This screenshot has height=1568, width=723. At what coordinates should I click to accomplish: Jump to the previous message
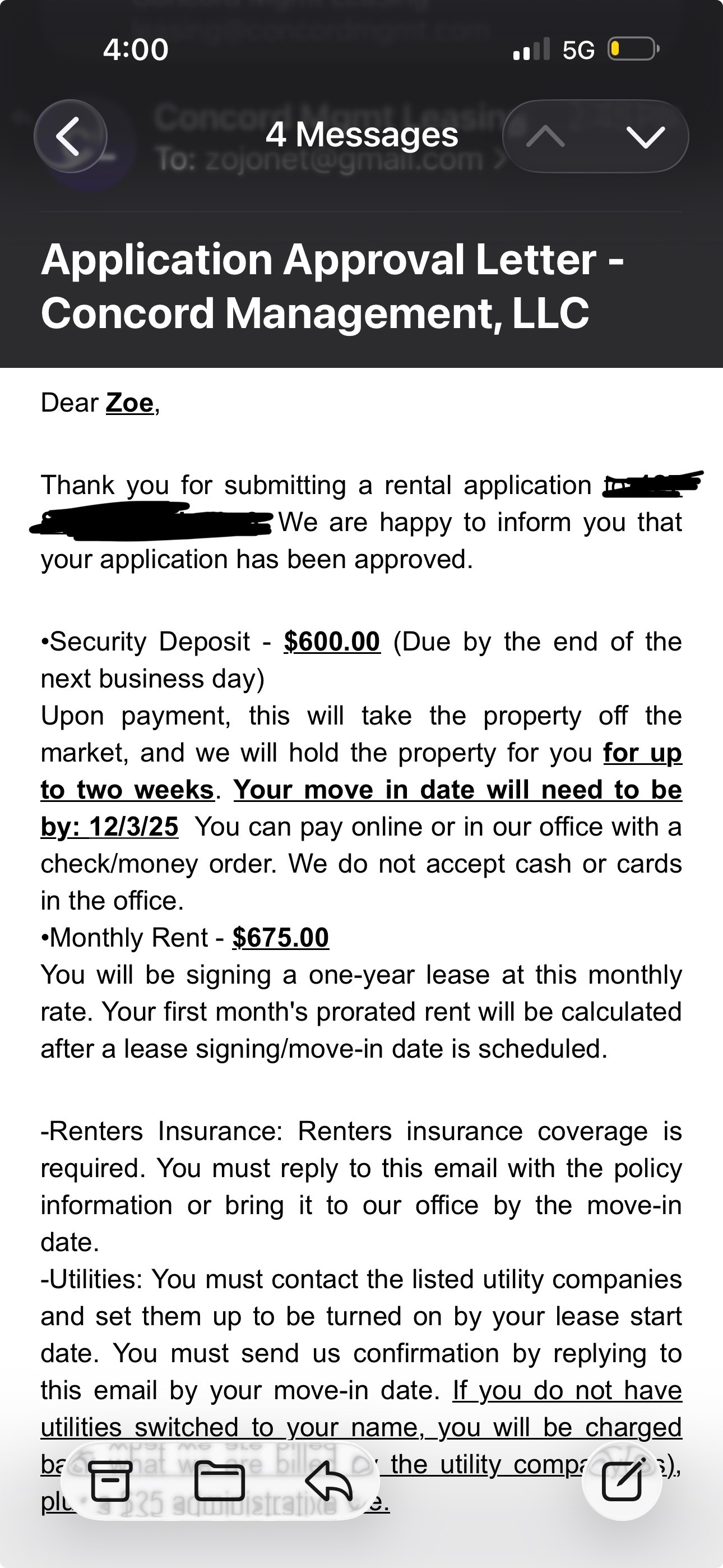[545, 136]
